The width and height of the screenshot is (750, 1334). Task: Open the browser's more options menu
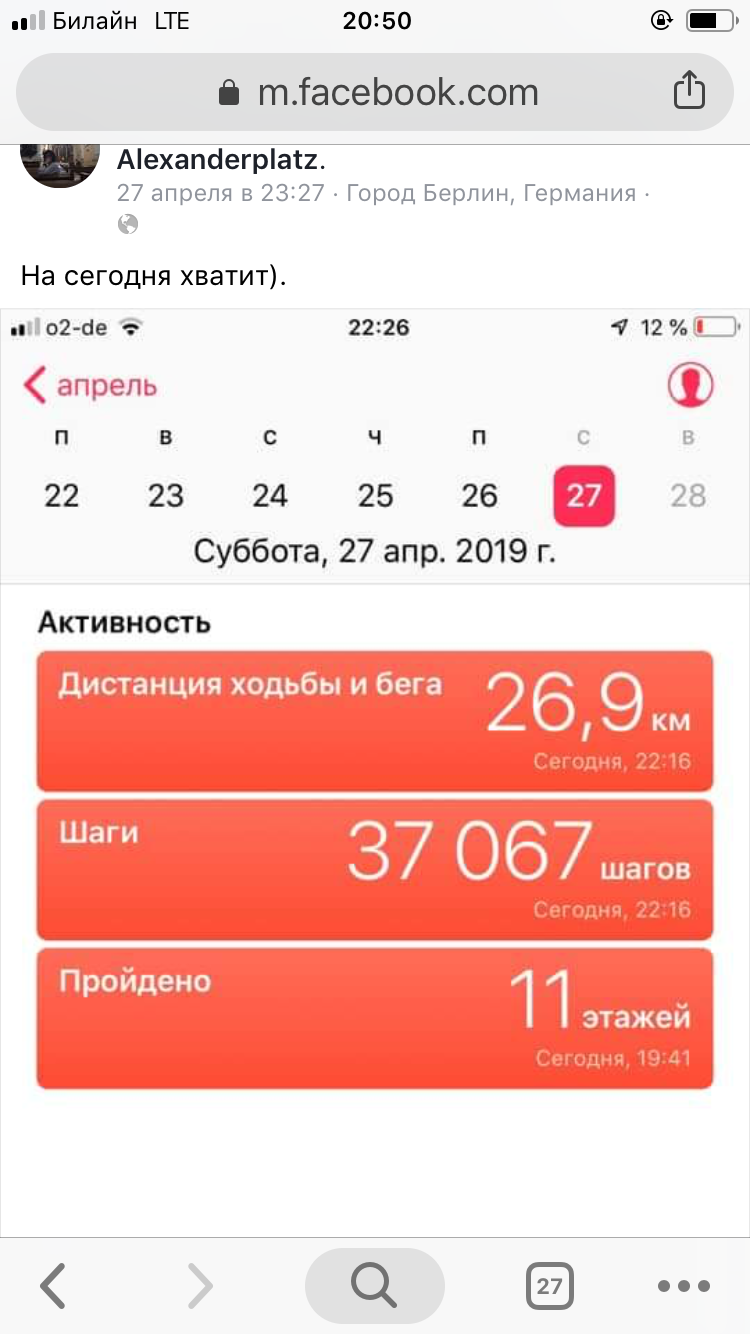coord(682,1286)
